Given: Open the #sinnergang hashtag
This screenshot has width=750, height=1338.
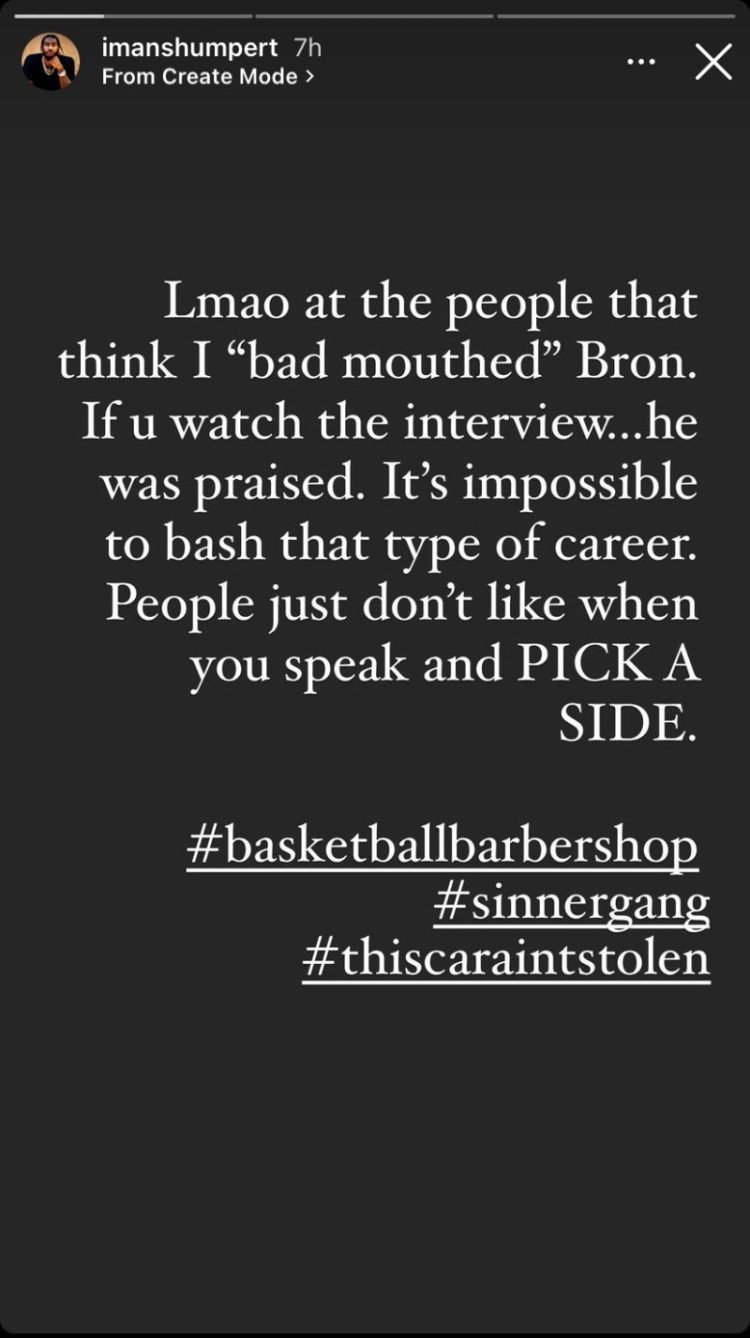Looking at the screenshot, I should point(572,903).
